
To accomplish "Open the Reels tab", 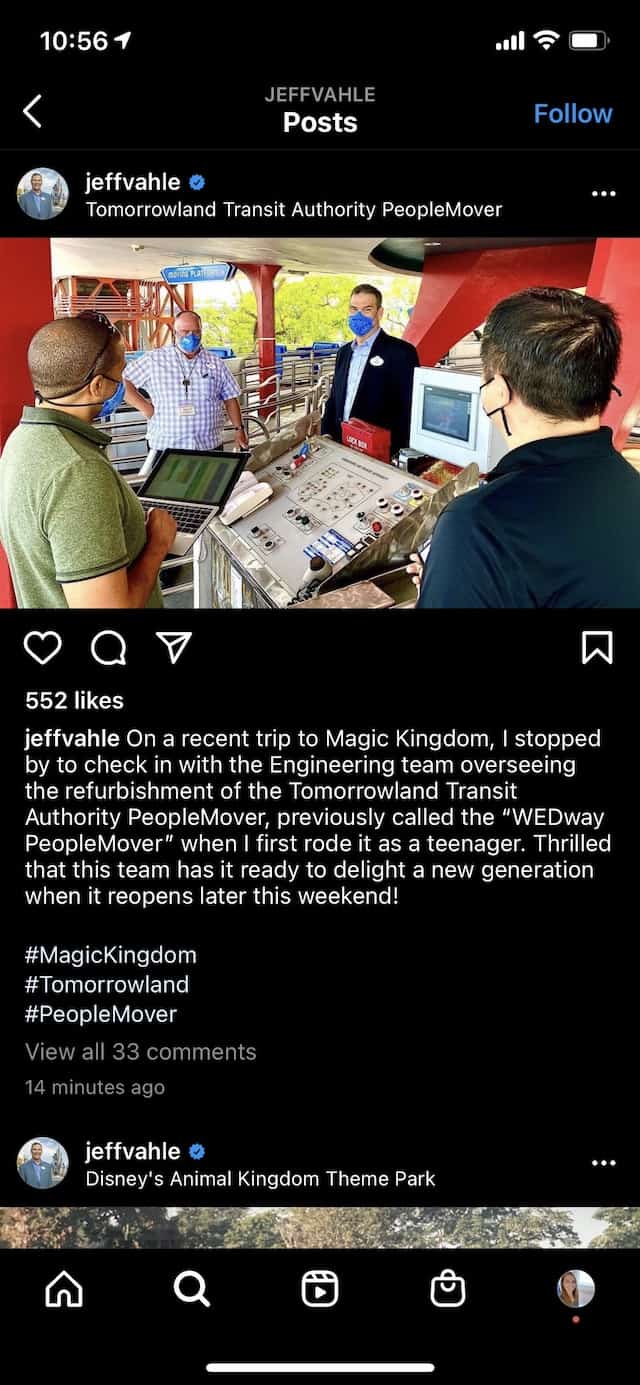I will pyautogui.click(x=319, y=1290).
